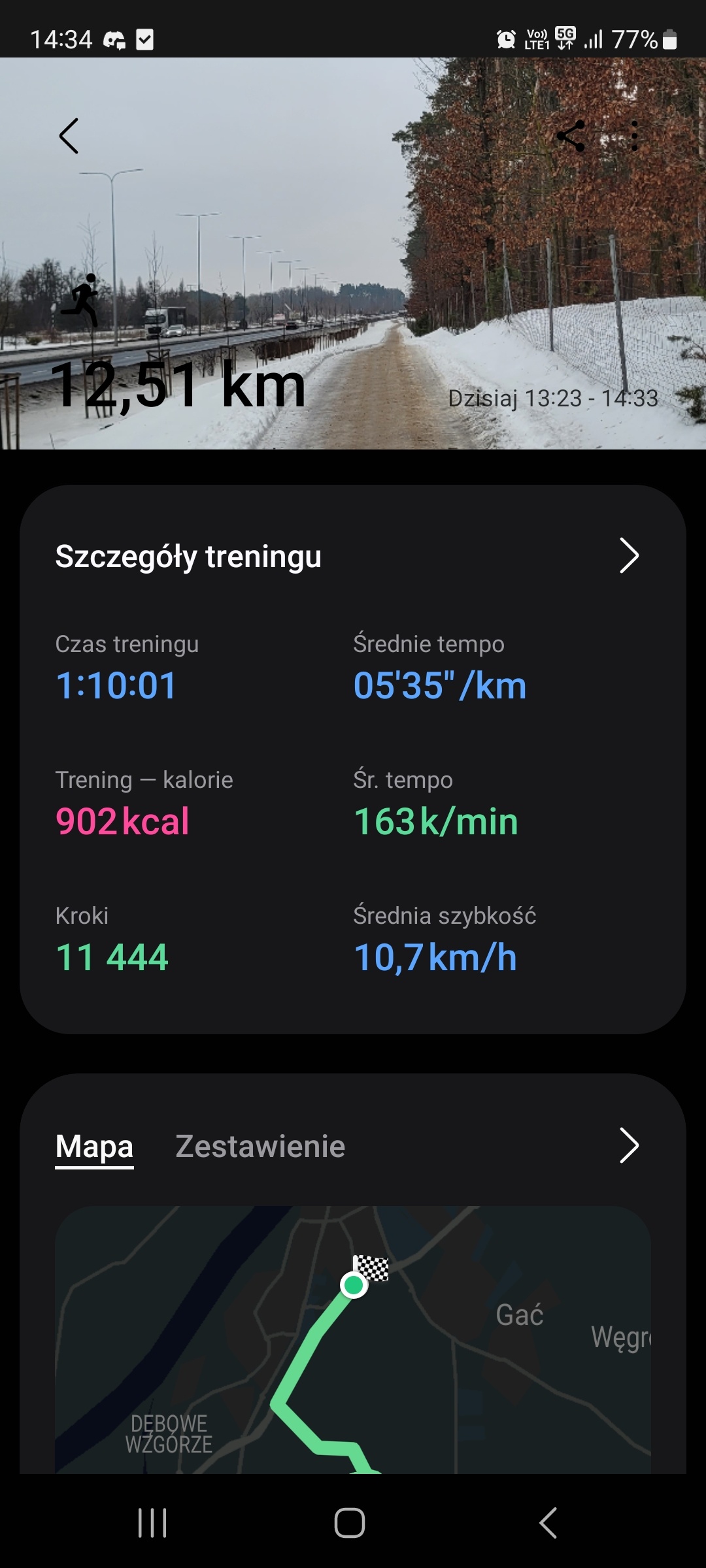Open the workout route map

[x=353, y=1339]
